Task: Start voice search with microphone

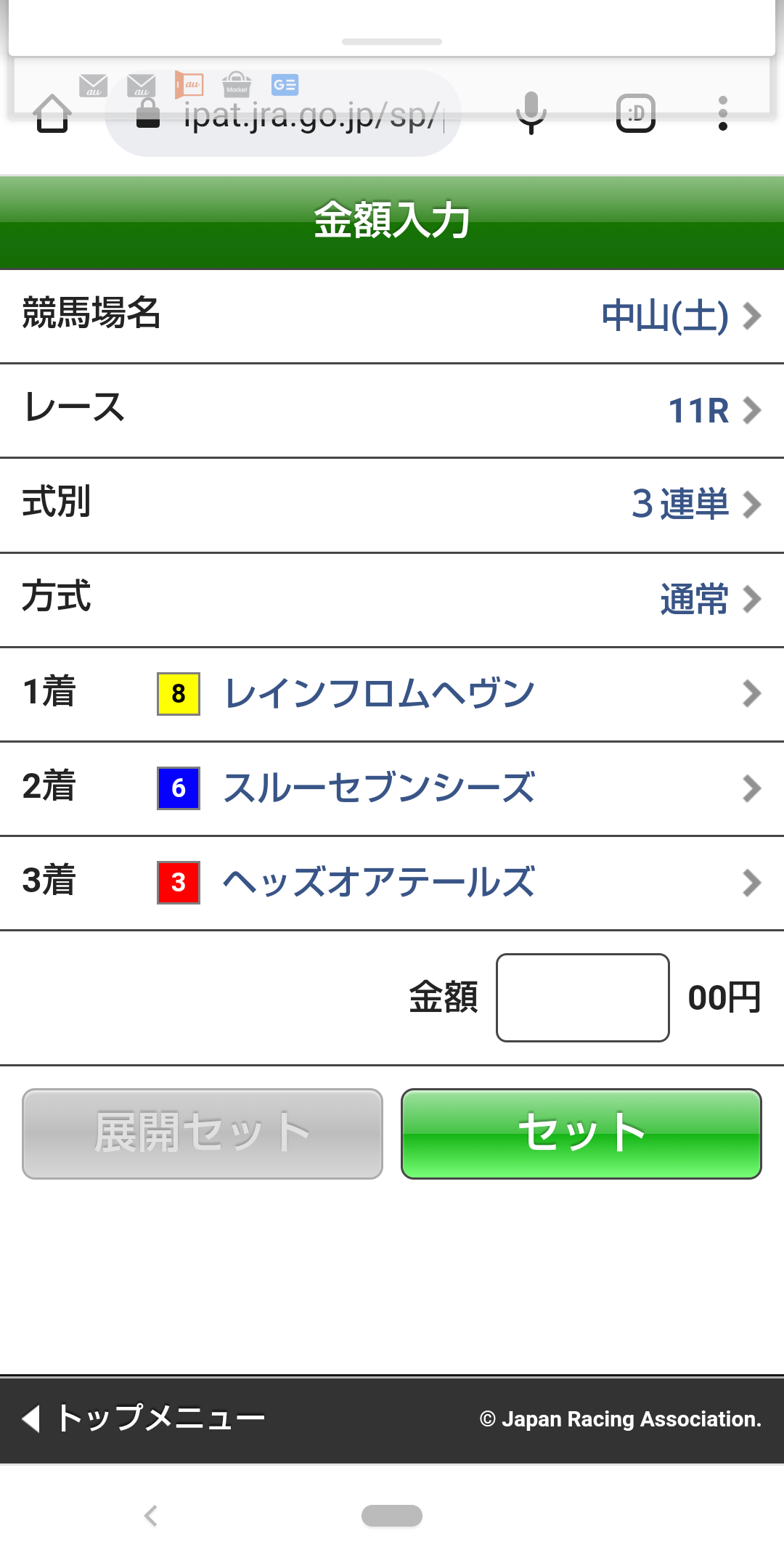Action: coord(531,113)
